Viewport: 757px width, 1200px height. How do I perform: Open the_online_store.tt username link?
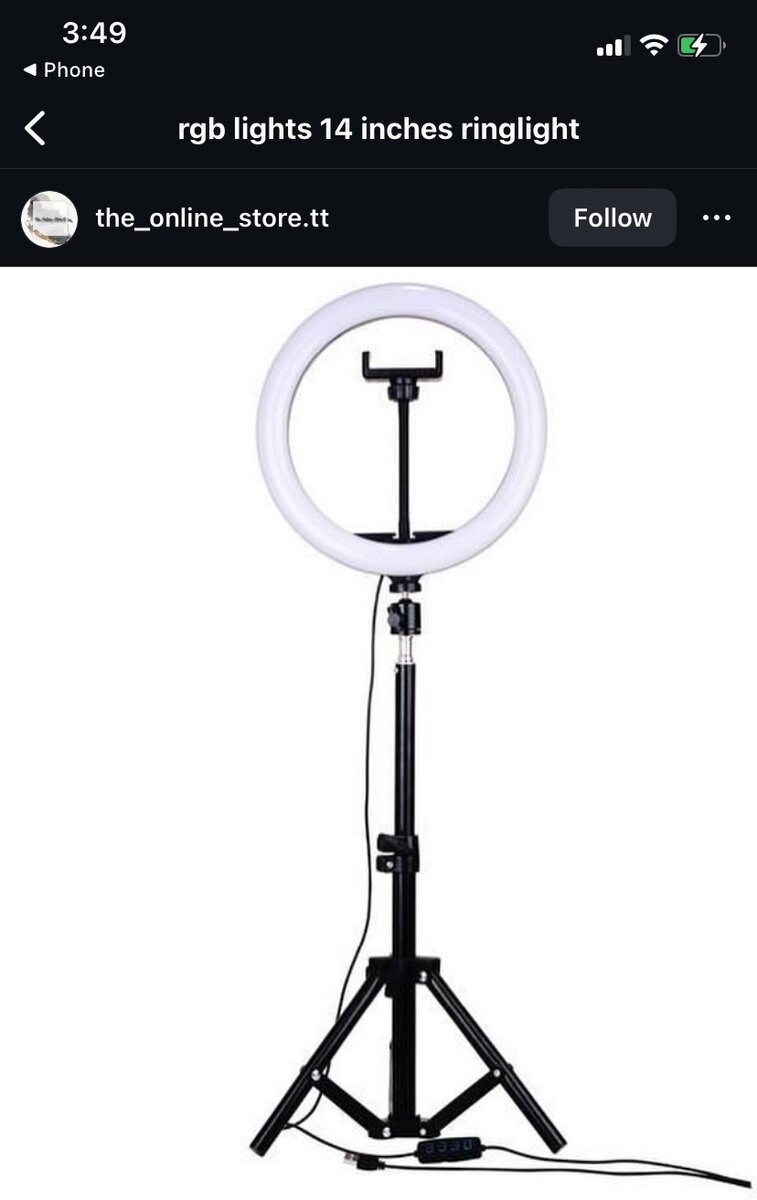[x=211, y=218]
